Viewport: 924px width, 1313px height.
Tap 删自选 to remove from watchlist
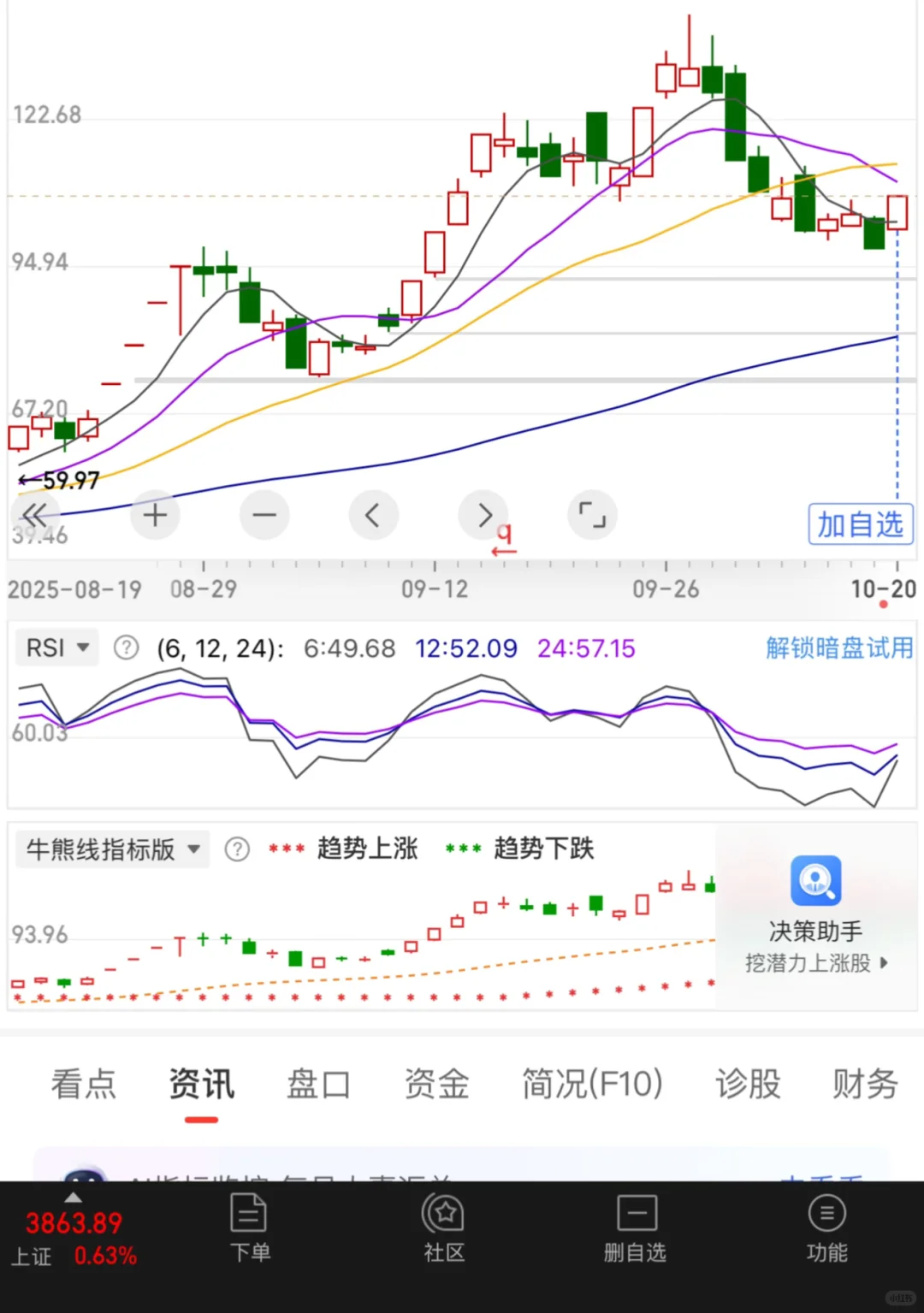pos(635,1230)
